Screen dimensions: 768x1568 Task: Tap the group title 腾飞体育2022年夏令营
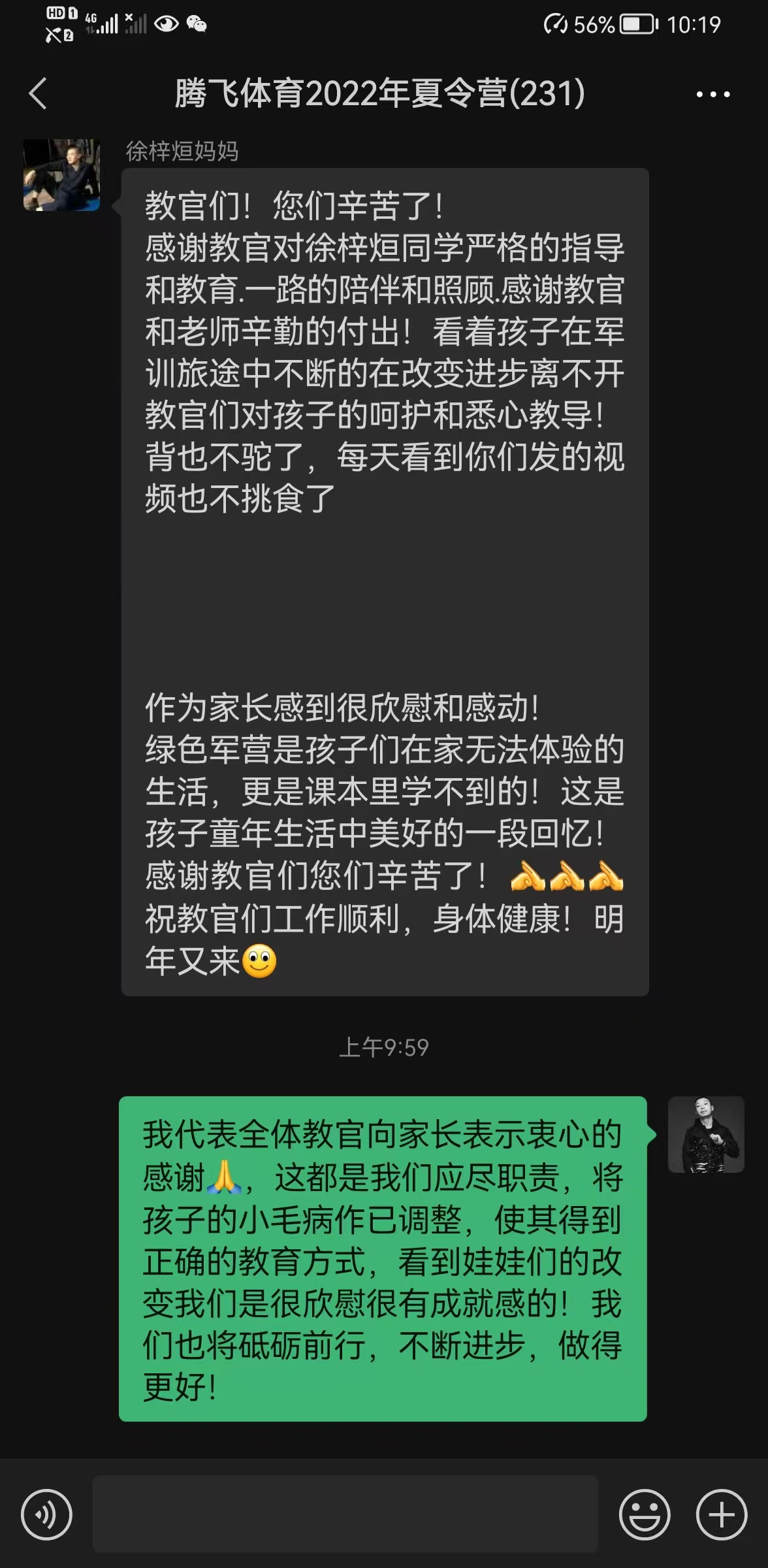pyautogui.click(x=381, y=93)
